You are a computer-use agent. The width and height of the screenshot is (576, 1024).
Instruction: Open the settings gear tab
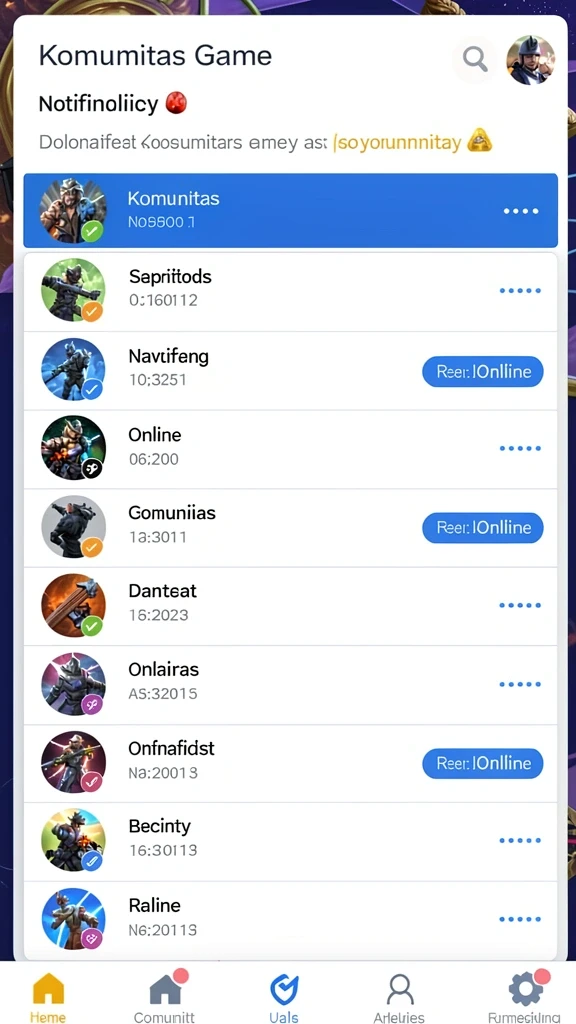click(x=524, y=997)
